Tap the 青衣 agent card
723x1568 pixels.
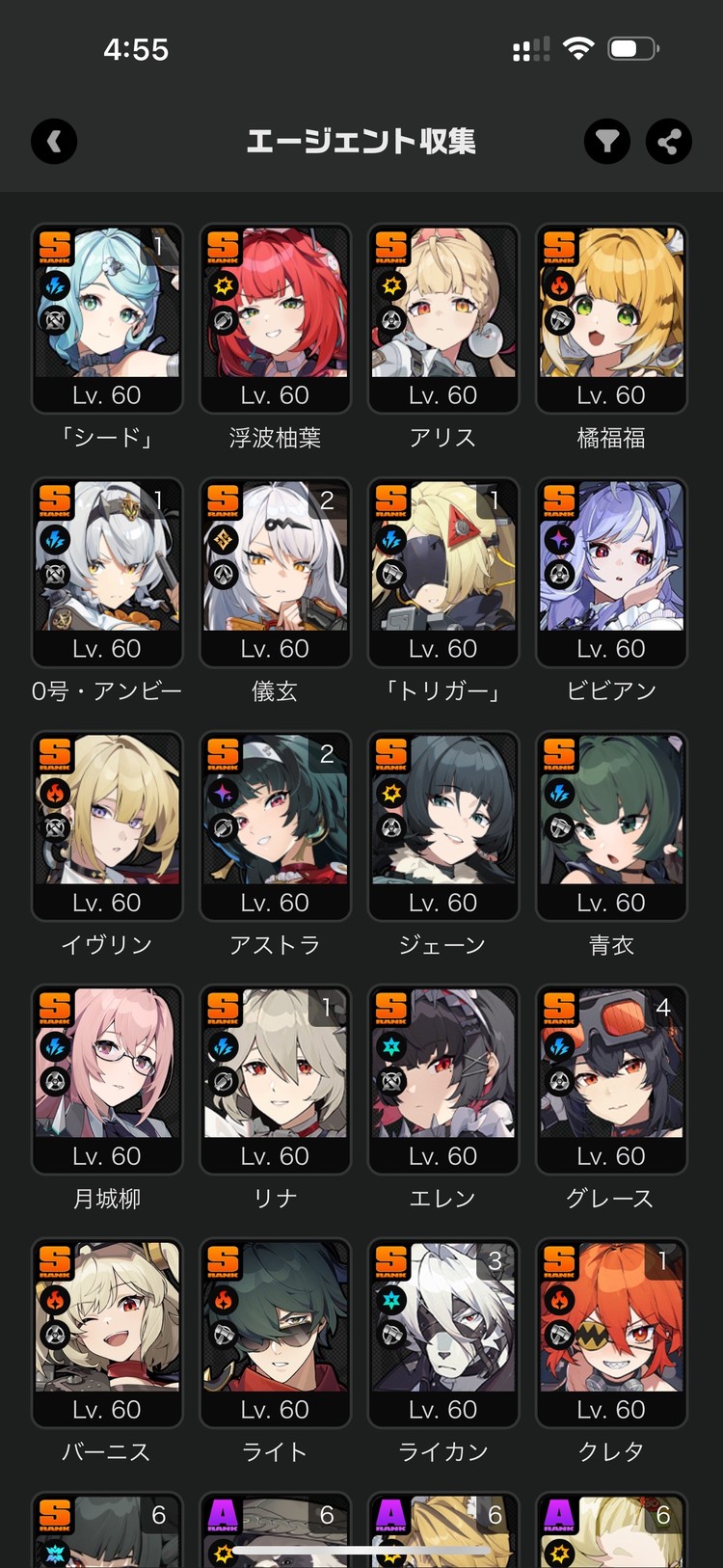tap(611, 825)
